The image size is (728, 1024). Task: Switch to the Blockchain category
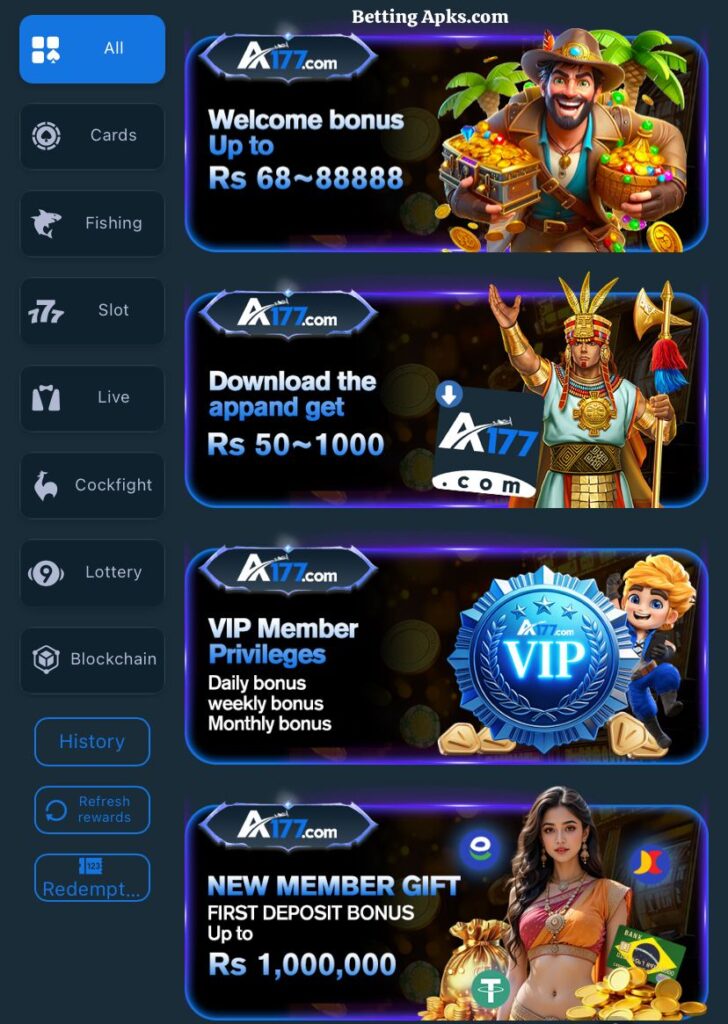pos(92,660)
